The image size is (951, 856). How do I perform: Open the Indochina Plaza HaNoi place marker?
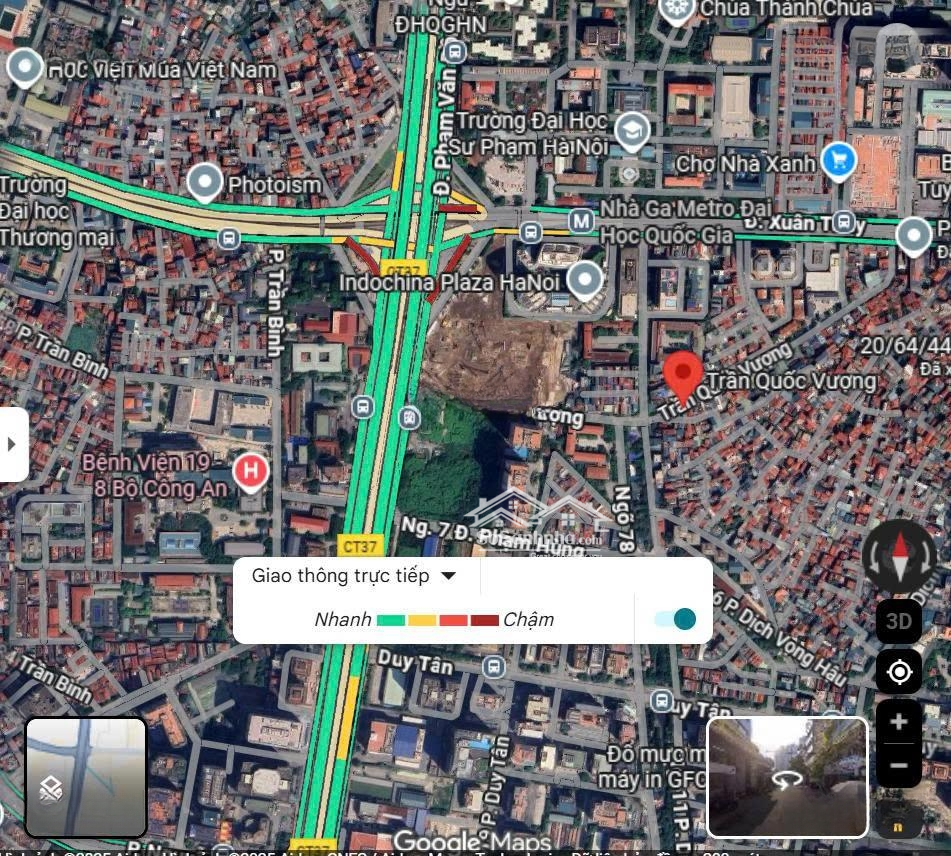(x=585, y=280)
